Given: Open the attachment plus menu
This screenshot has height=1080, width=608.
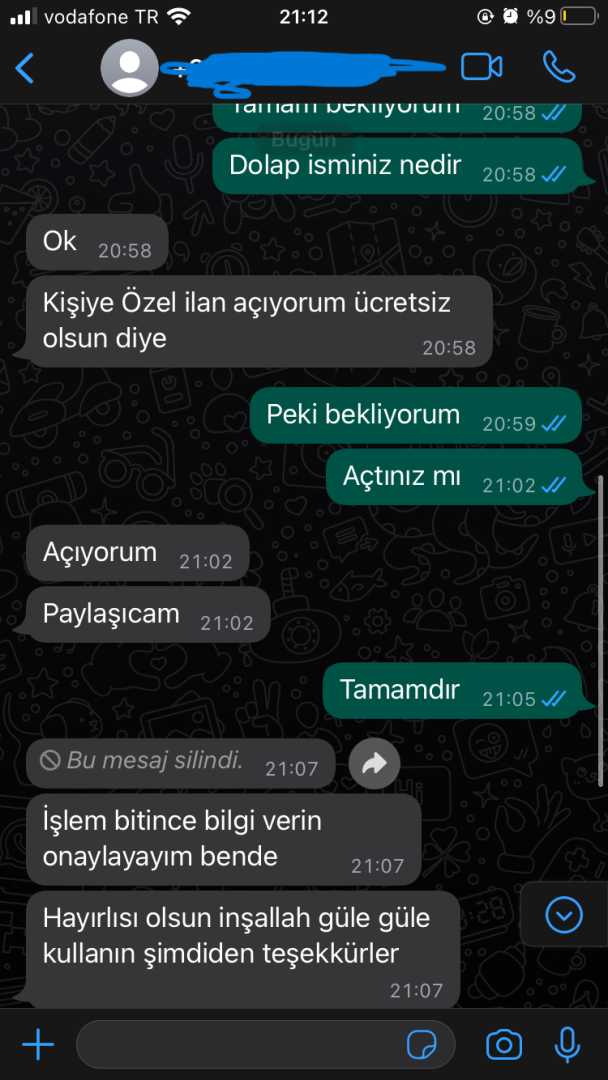Looking at the screenshot, I should tap(38, 1046).
